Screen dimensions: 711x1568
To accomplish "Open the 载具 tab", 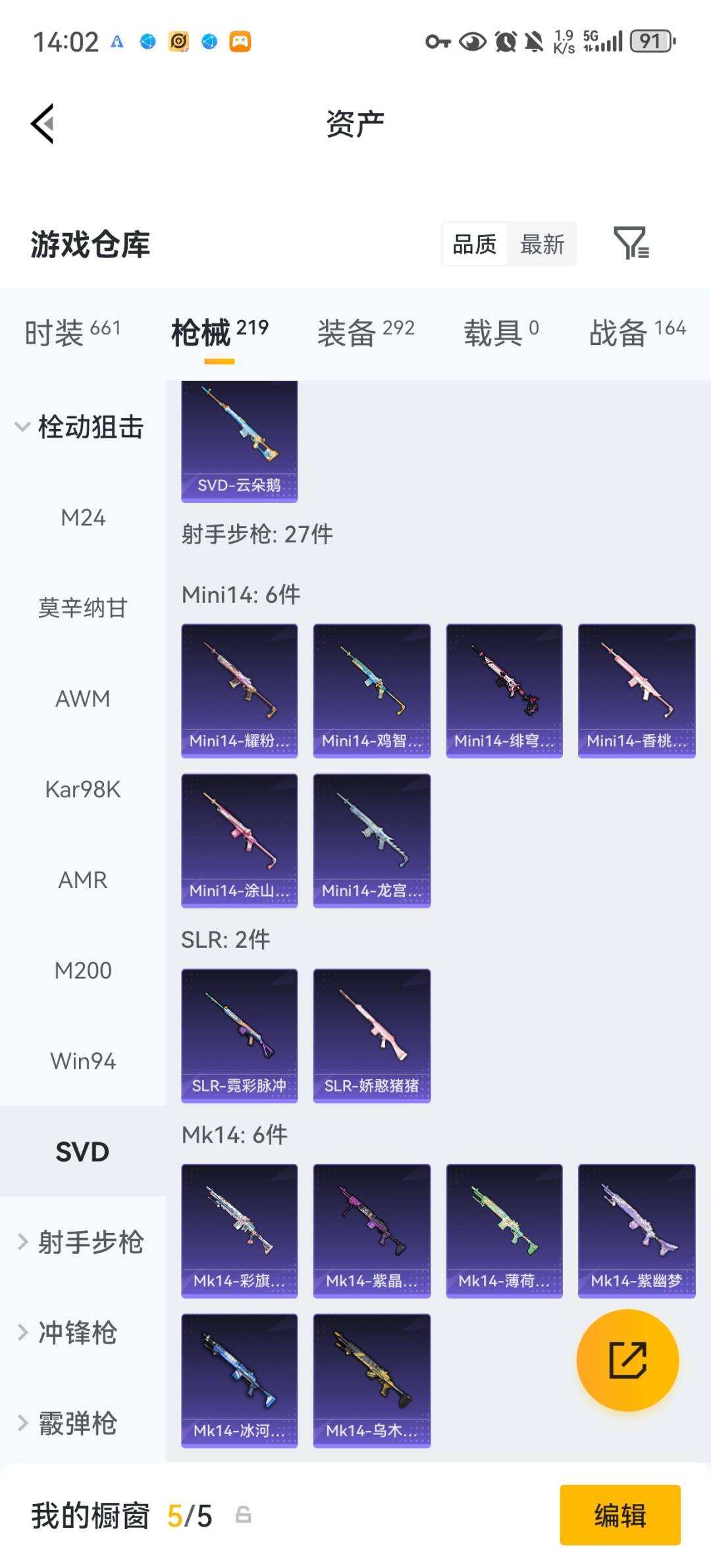I will (x=501, y=332).
